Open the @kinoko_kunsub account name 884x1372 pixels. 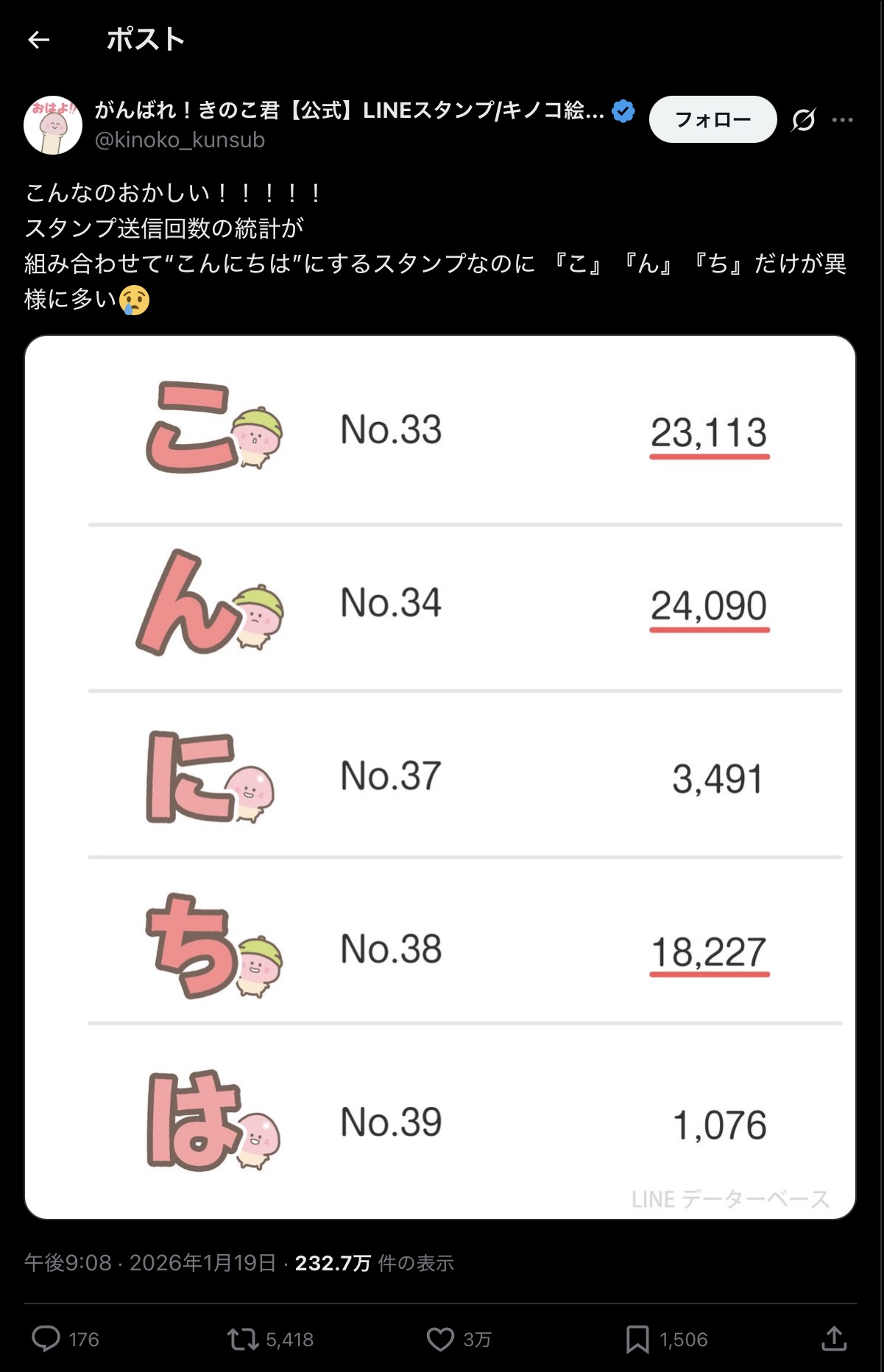[180, 140]
